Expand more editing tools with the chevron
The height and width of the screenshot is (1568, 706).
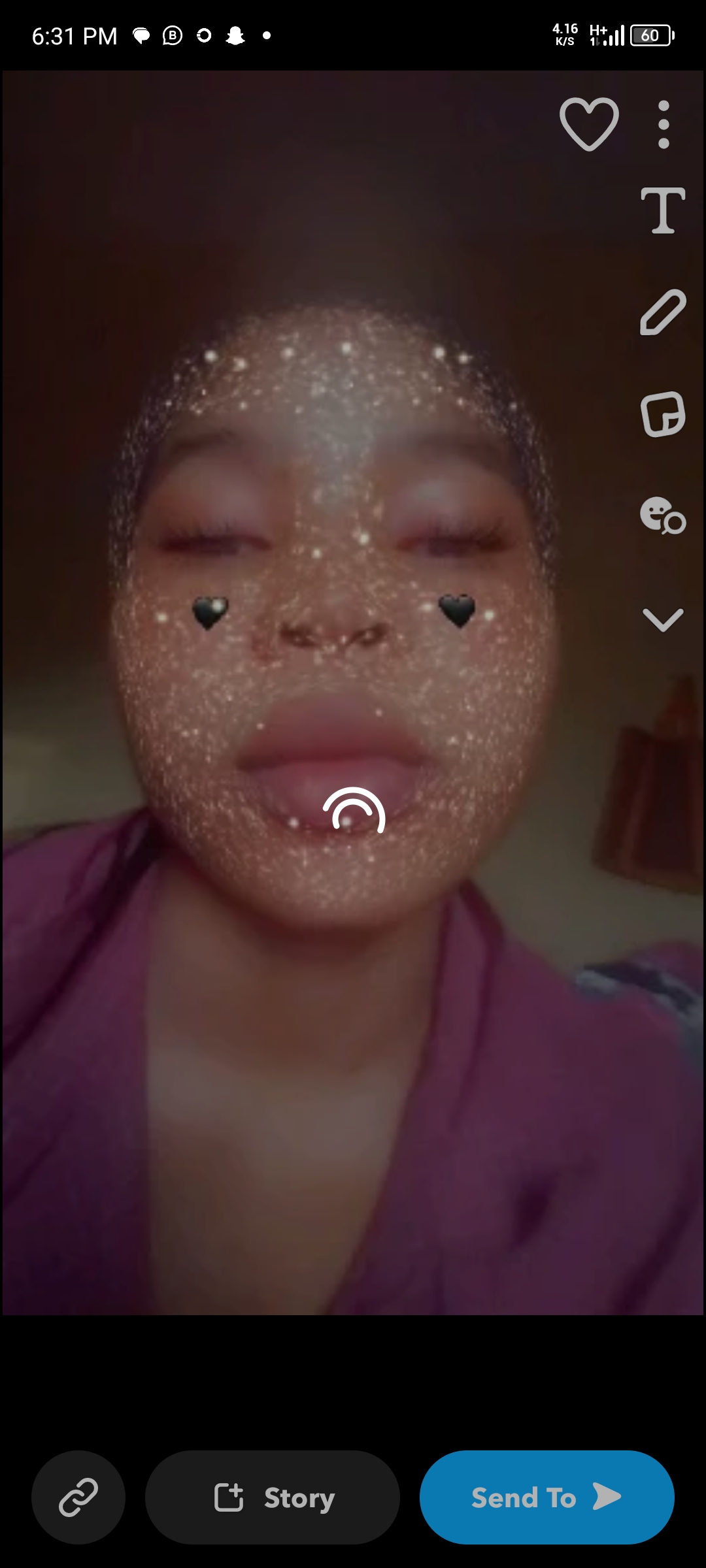pos(663,619)
